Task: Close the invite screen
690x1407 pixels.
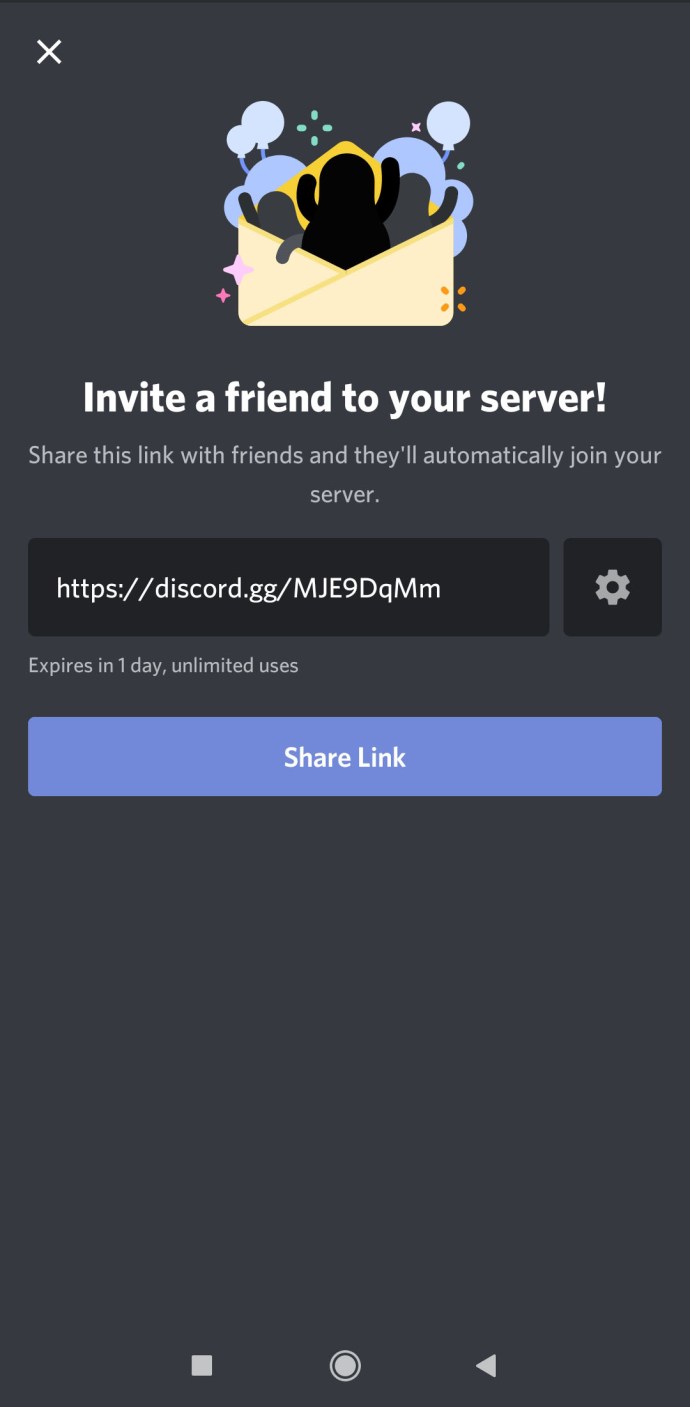Action: [x=49, y=52]
